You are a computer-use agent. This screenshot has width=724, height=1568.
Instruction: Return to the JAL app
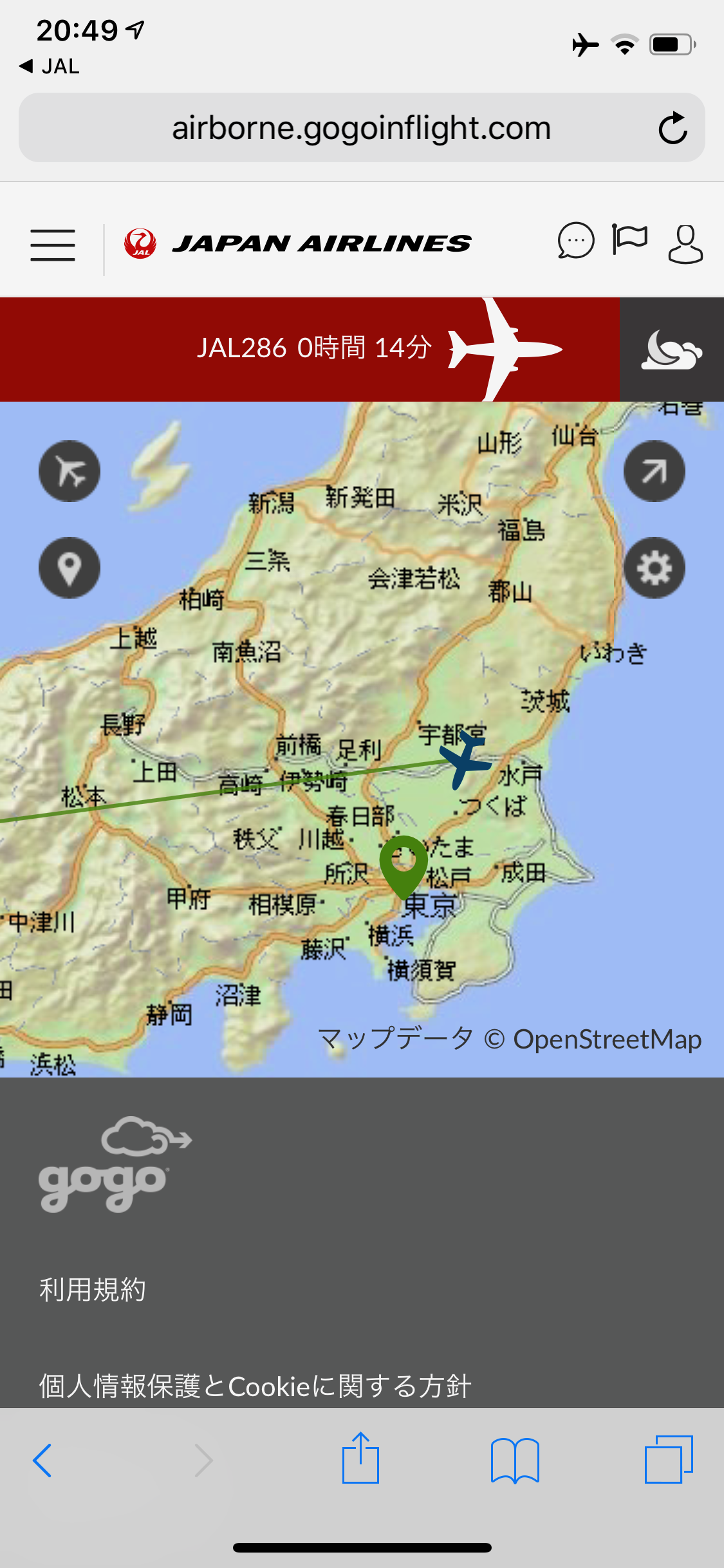(x=50, y=66)
